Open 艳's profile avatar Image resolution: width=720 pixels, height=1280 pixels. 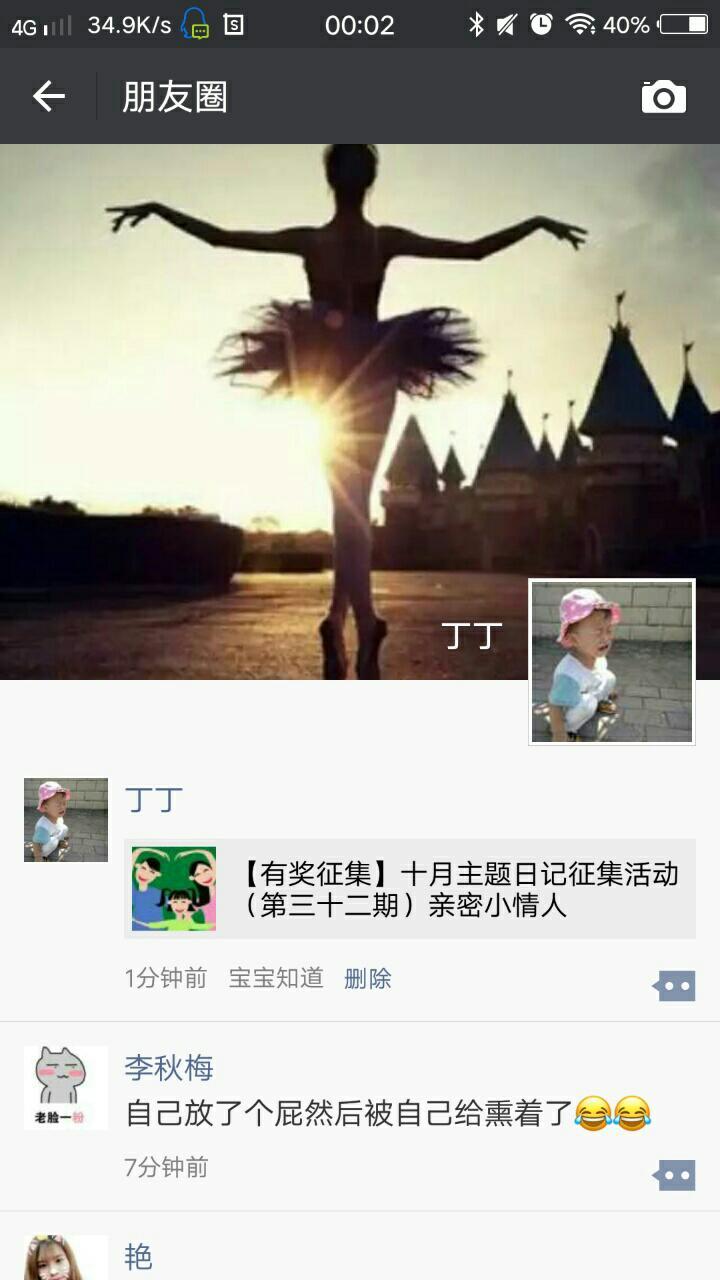tap(66, 1258)
